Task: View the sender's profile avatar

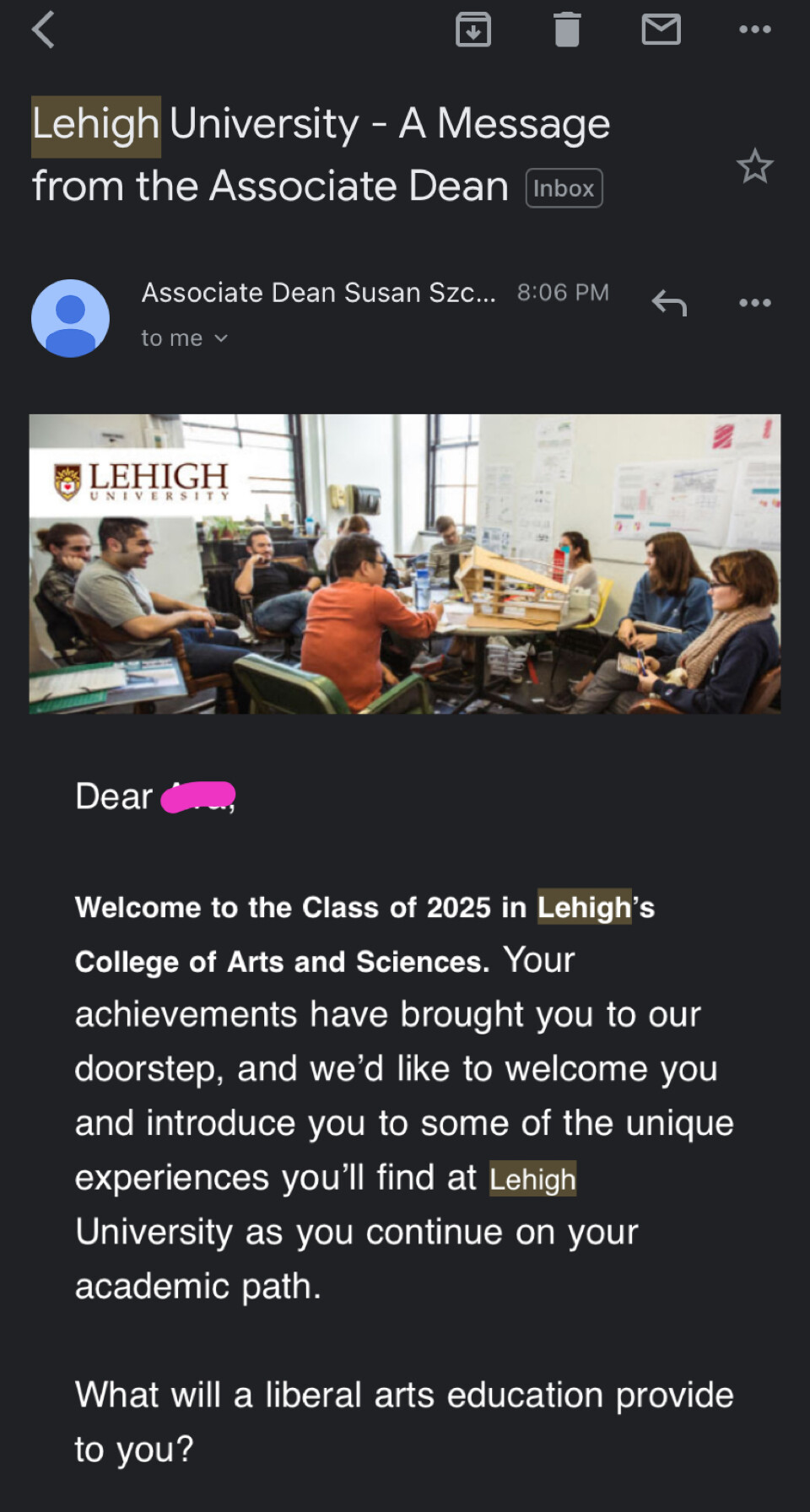Action: pyautogui.click(x=70, y=318)
